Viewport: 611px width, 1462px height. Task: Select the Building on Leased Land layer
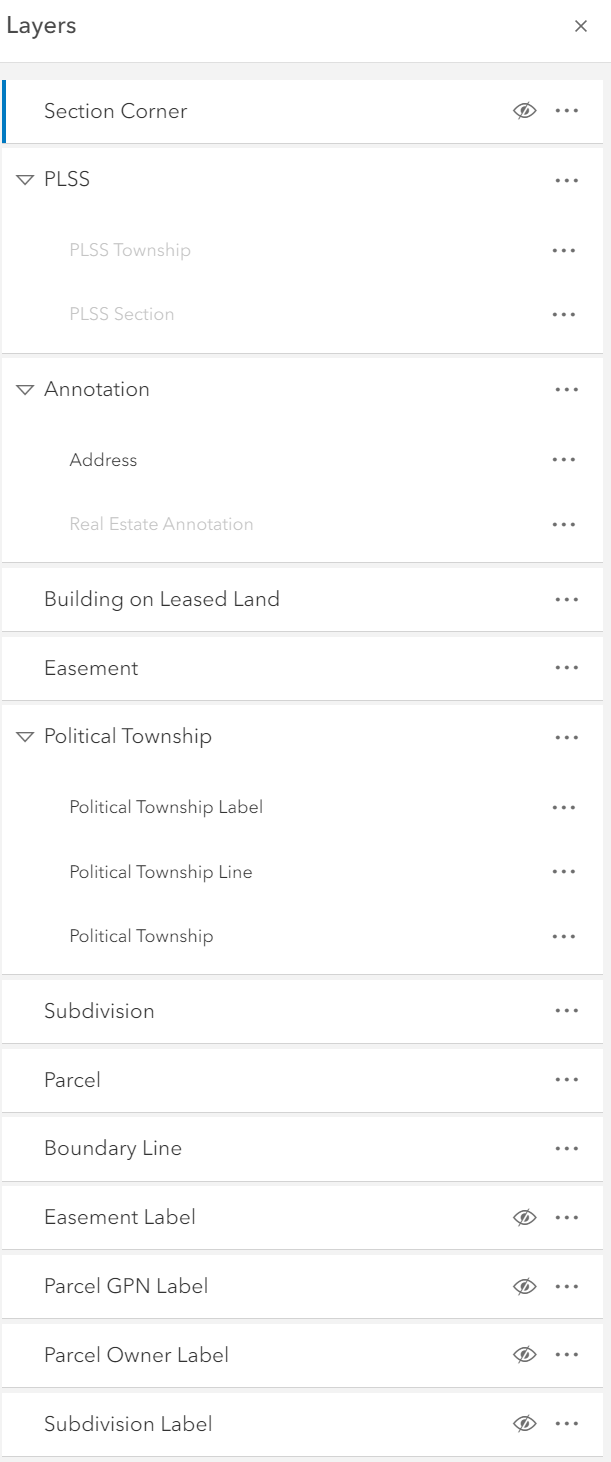[x=162, y=599]
